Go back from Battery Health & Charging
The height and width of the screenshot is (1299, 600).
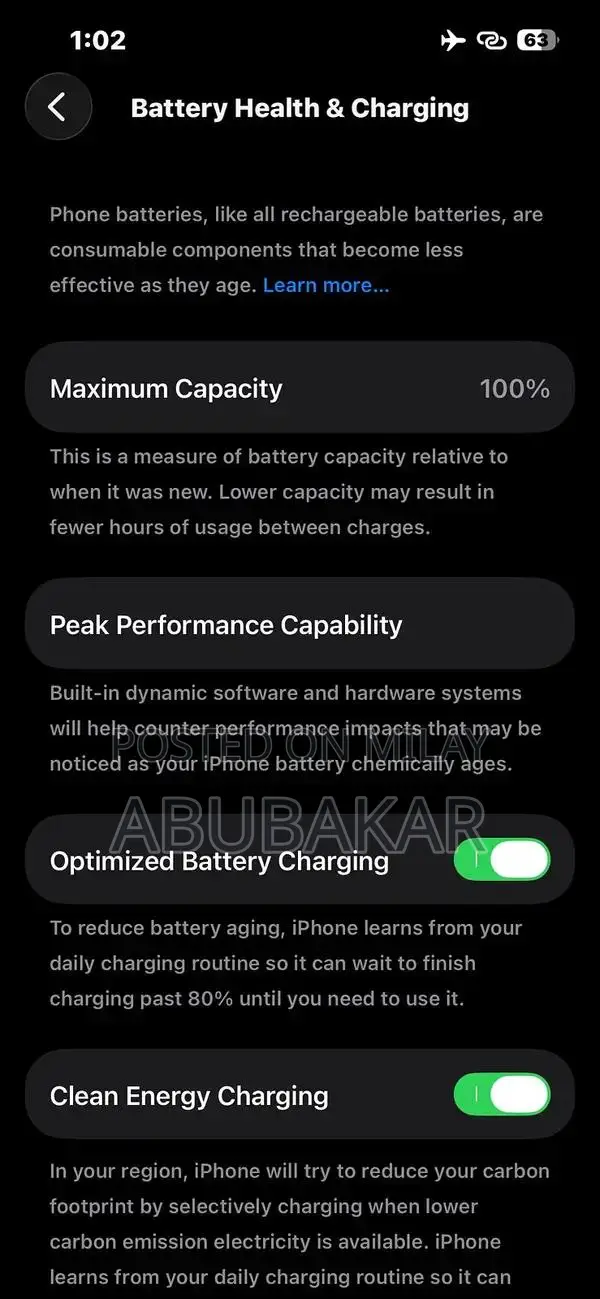58,107
